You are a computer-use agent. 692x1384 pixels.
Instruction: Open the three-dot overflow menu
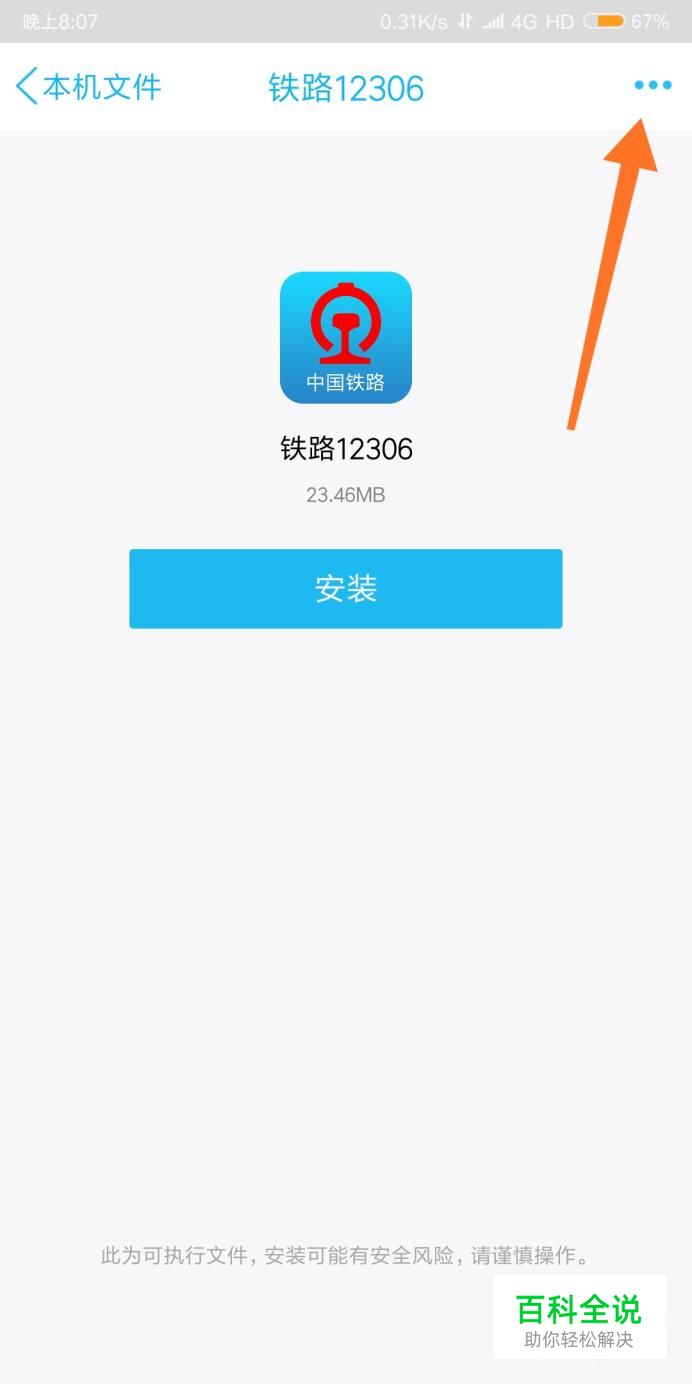point(653,86)
